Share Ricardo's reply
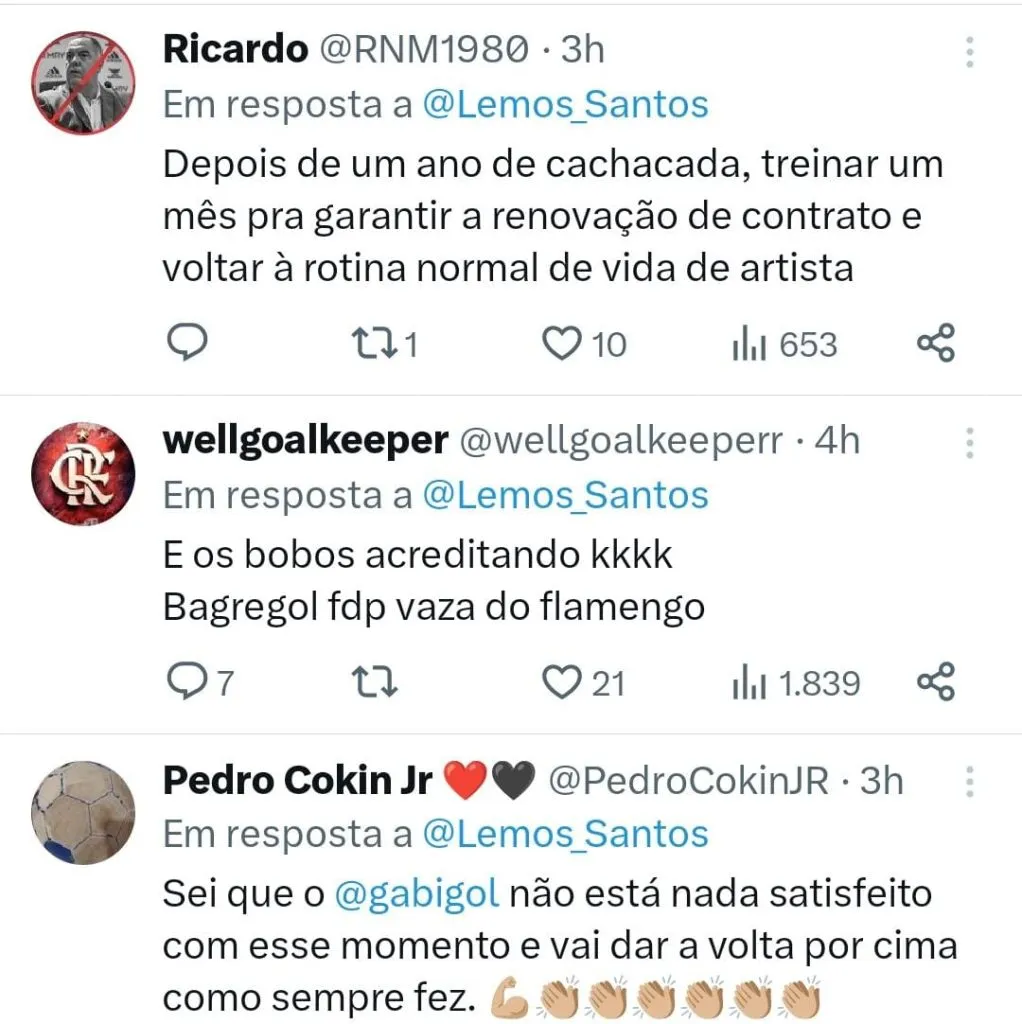The image size is (1022, 1024). pos(937,344)
